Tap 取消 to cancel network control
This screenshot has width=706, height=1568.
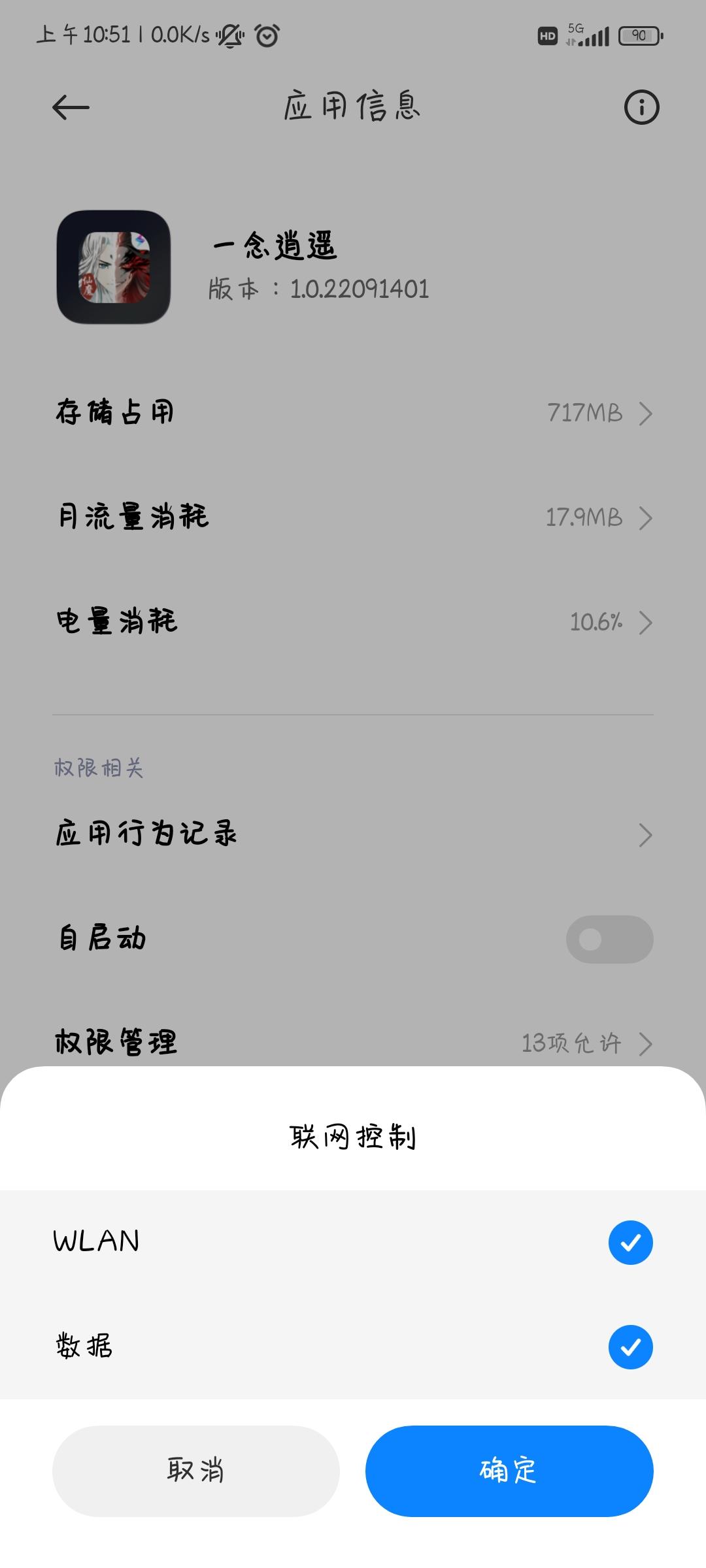click(195, 1471)
